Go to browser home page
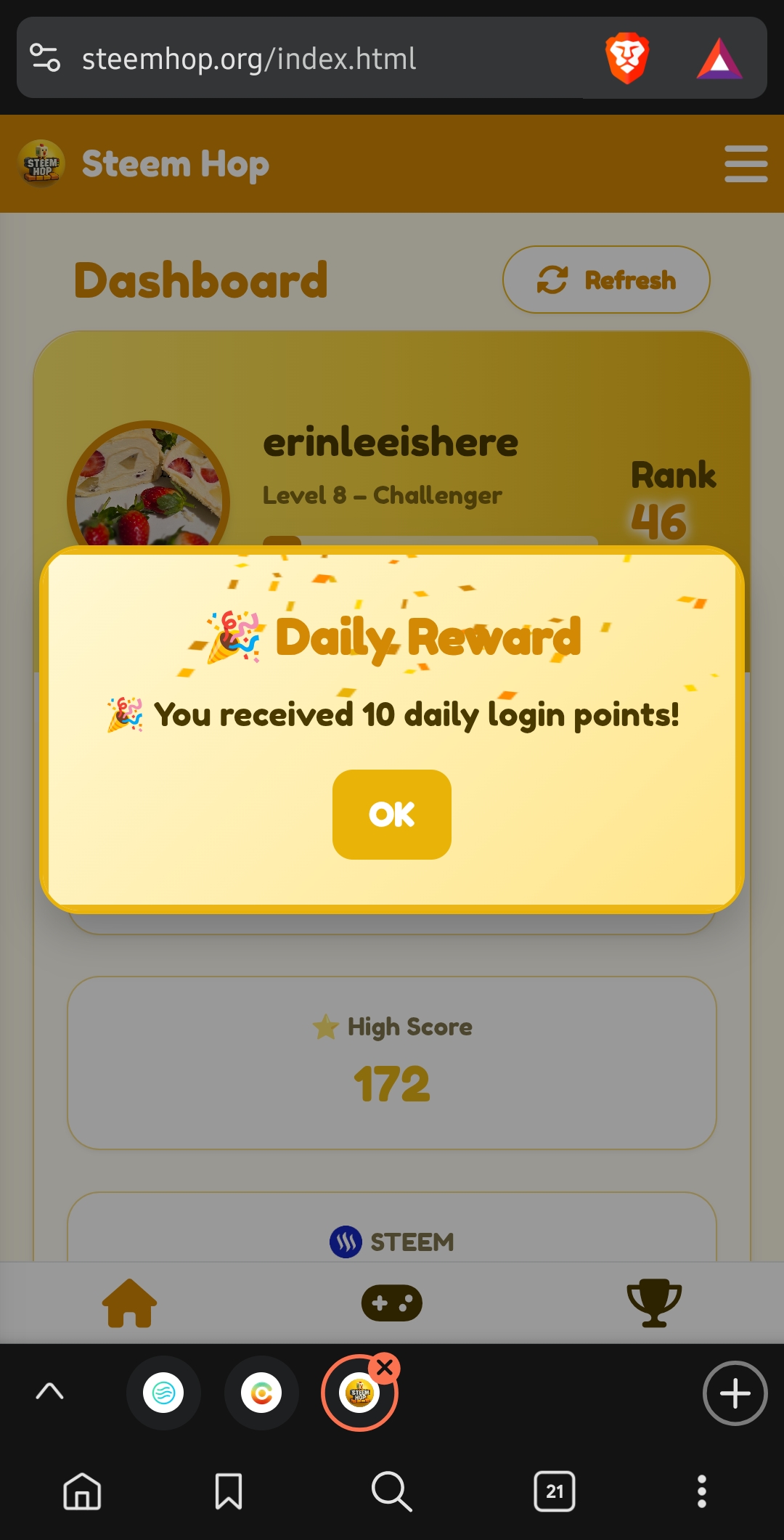 (x=82, y=1491)
